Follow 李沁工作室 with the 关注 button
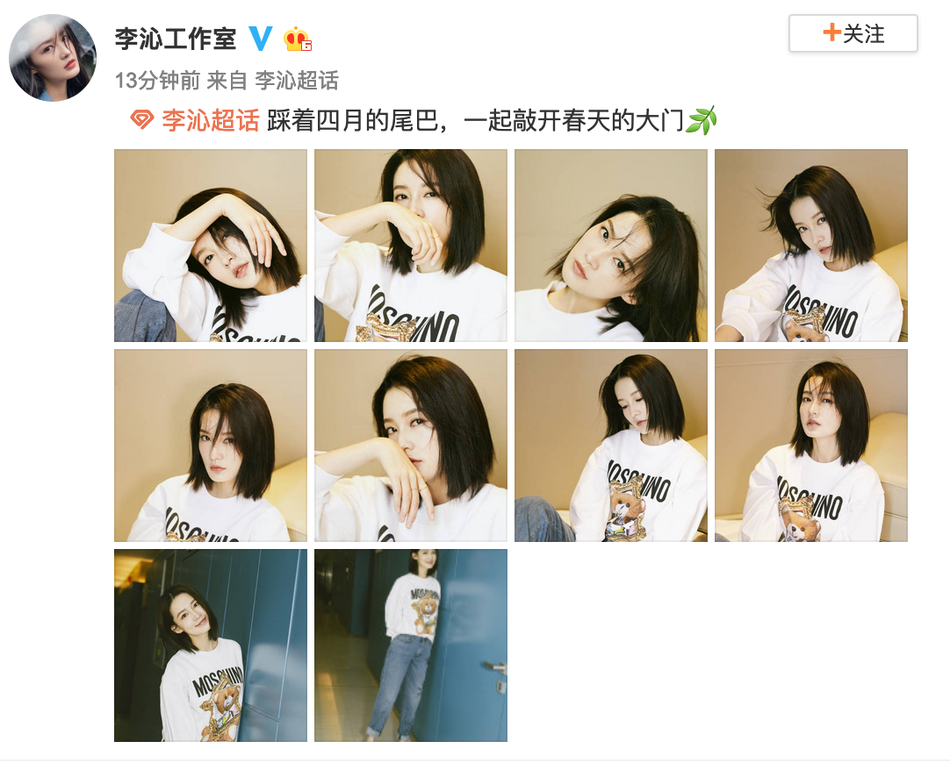Viewport: 950px width, 770px height. [x=853, y=34]
